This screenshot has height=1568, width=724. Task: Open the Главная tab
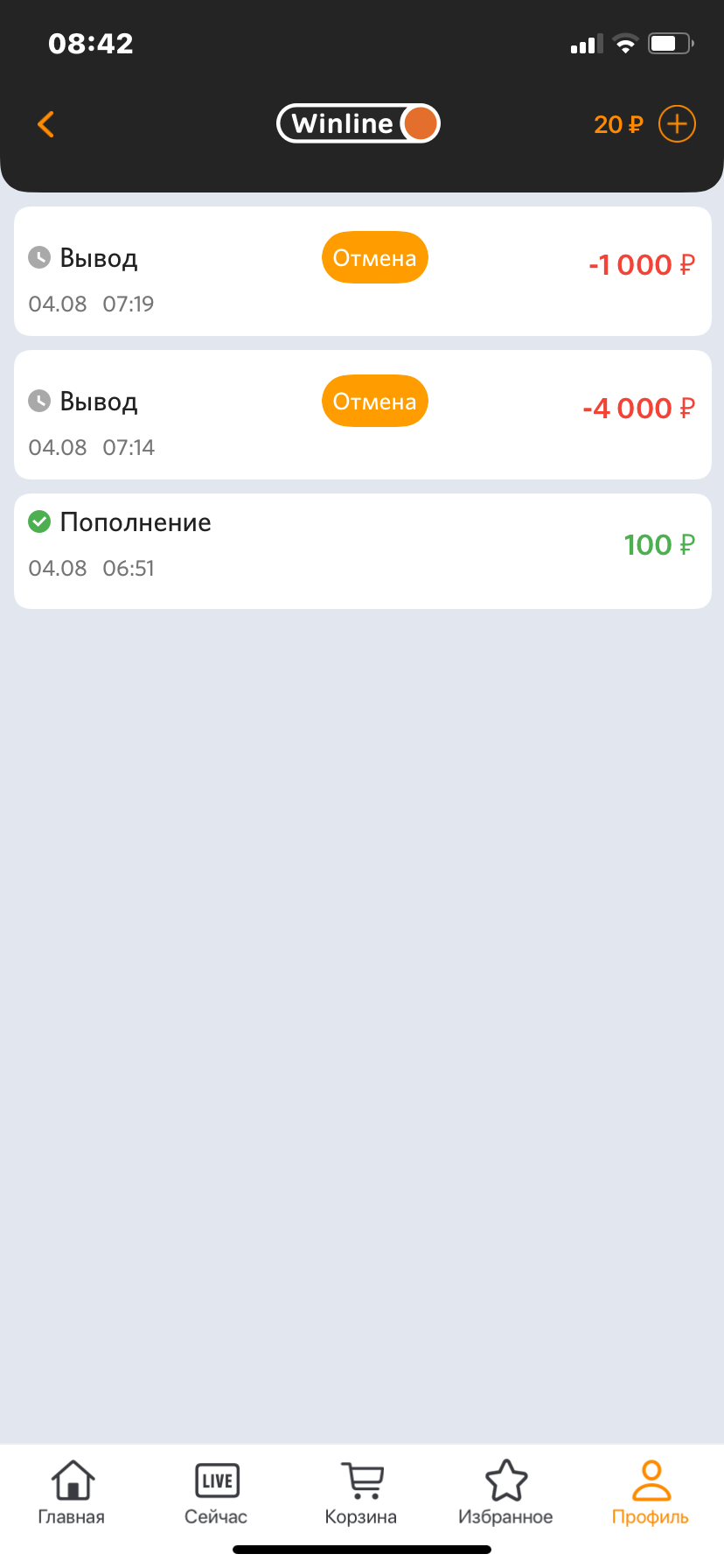(72, 1493)
